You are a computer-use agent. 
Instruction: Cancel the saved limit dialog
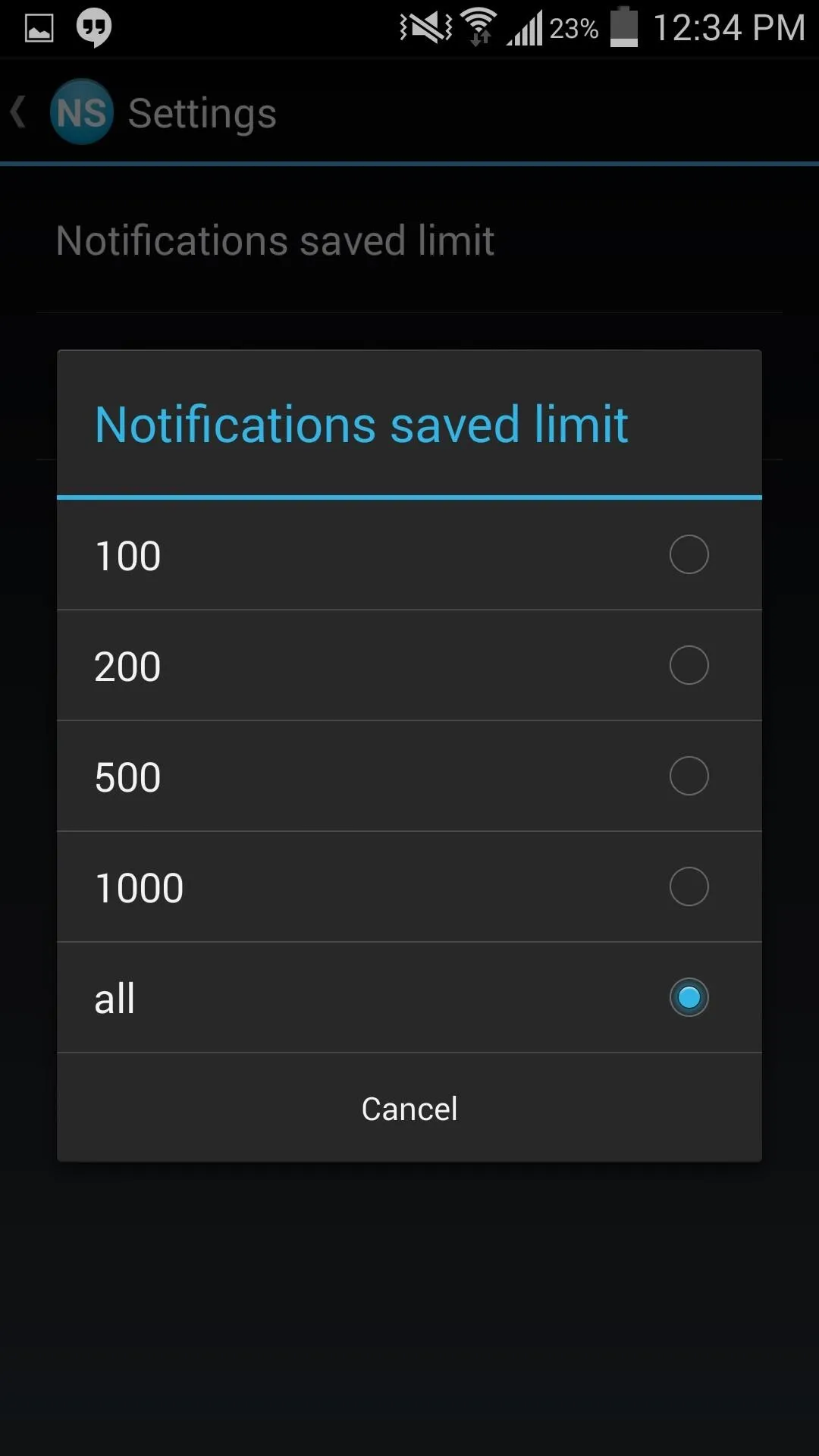coord(409,1108)
